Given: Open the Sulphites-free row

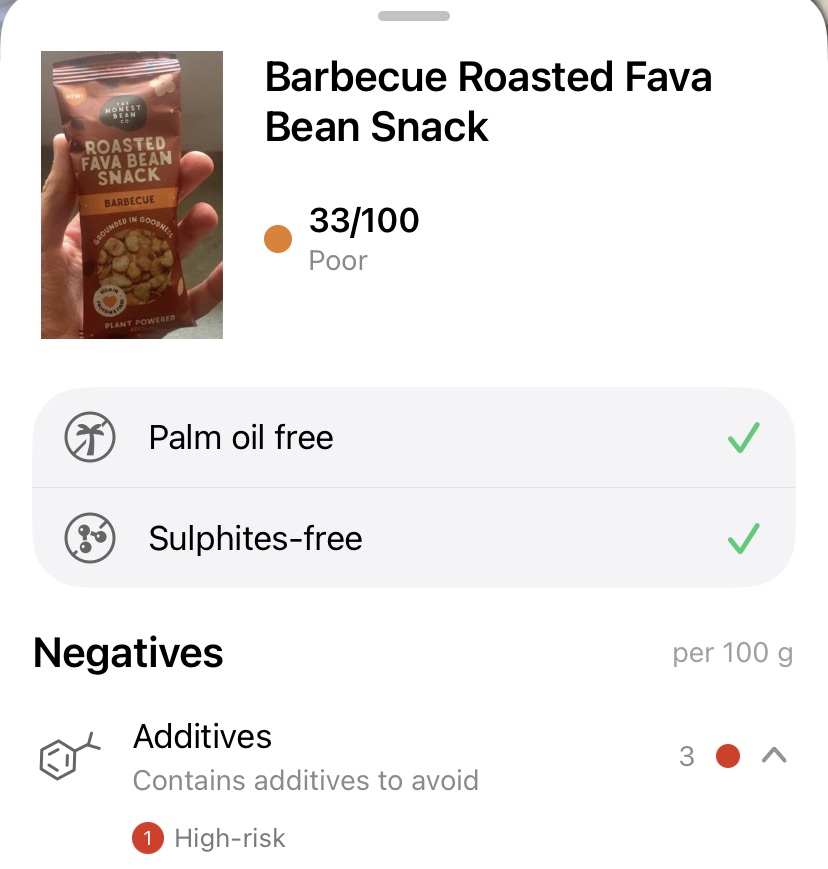Looking at the screenshot, I should pos(413,538).
